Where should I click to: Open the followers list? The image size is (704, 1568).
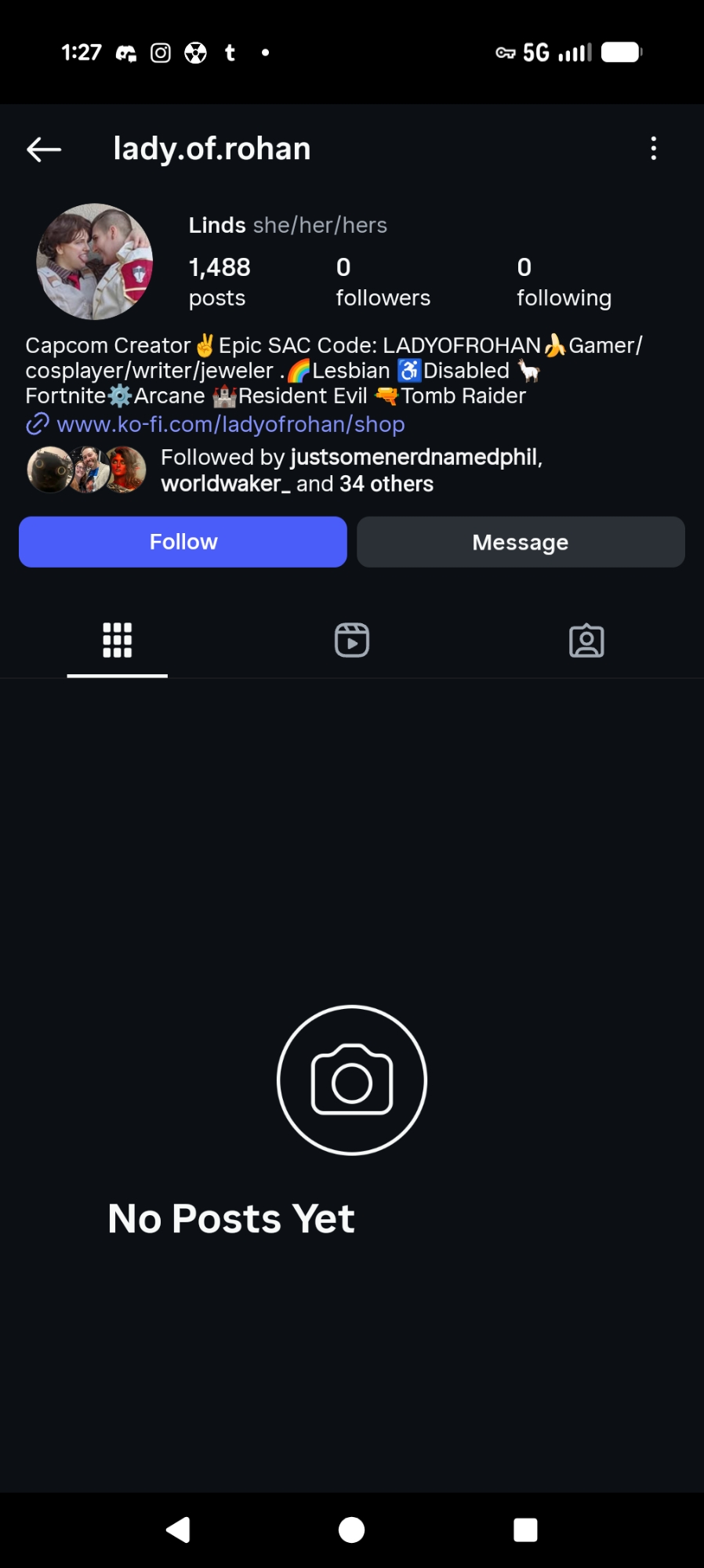[x=383, y=282]
